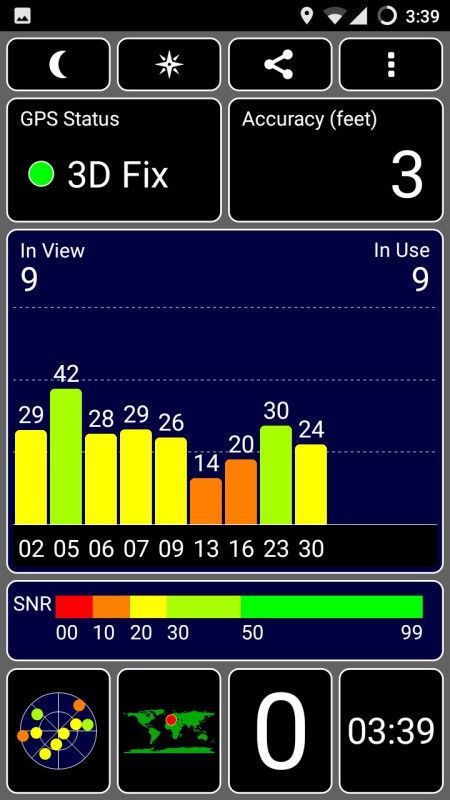Tap the 03:39 time tile
450x800 pixels.
[391, 731]
